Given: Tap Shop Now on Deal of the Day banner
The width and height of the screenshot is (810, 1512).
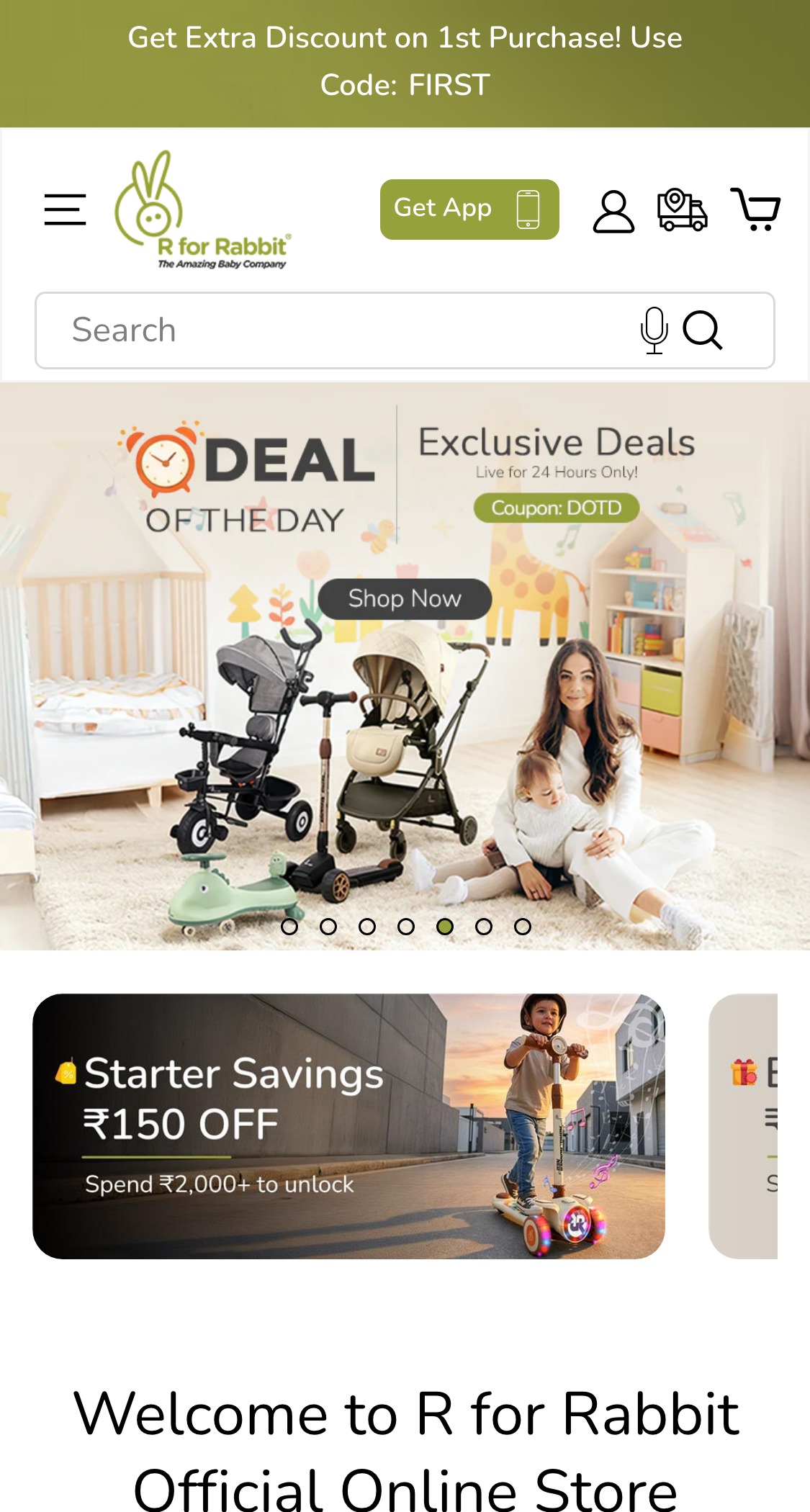Looking at the screenshot, I should pyautogui.click(x=405, y=599).
